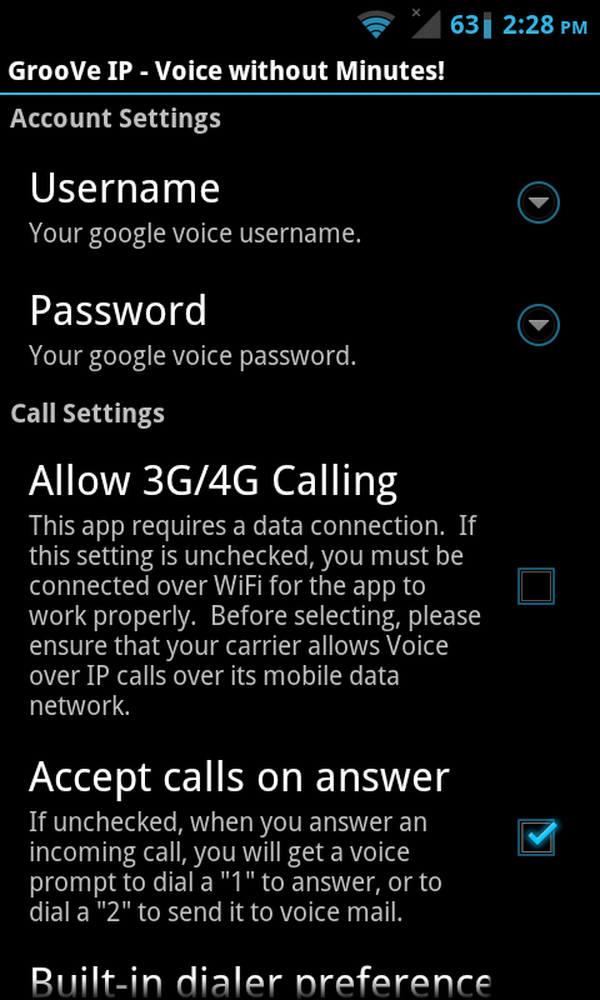This screenshot has width=600, height=1000.
Task: Open the Username setting
Action: [x=300, y=203]
